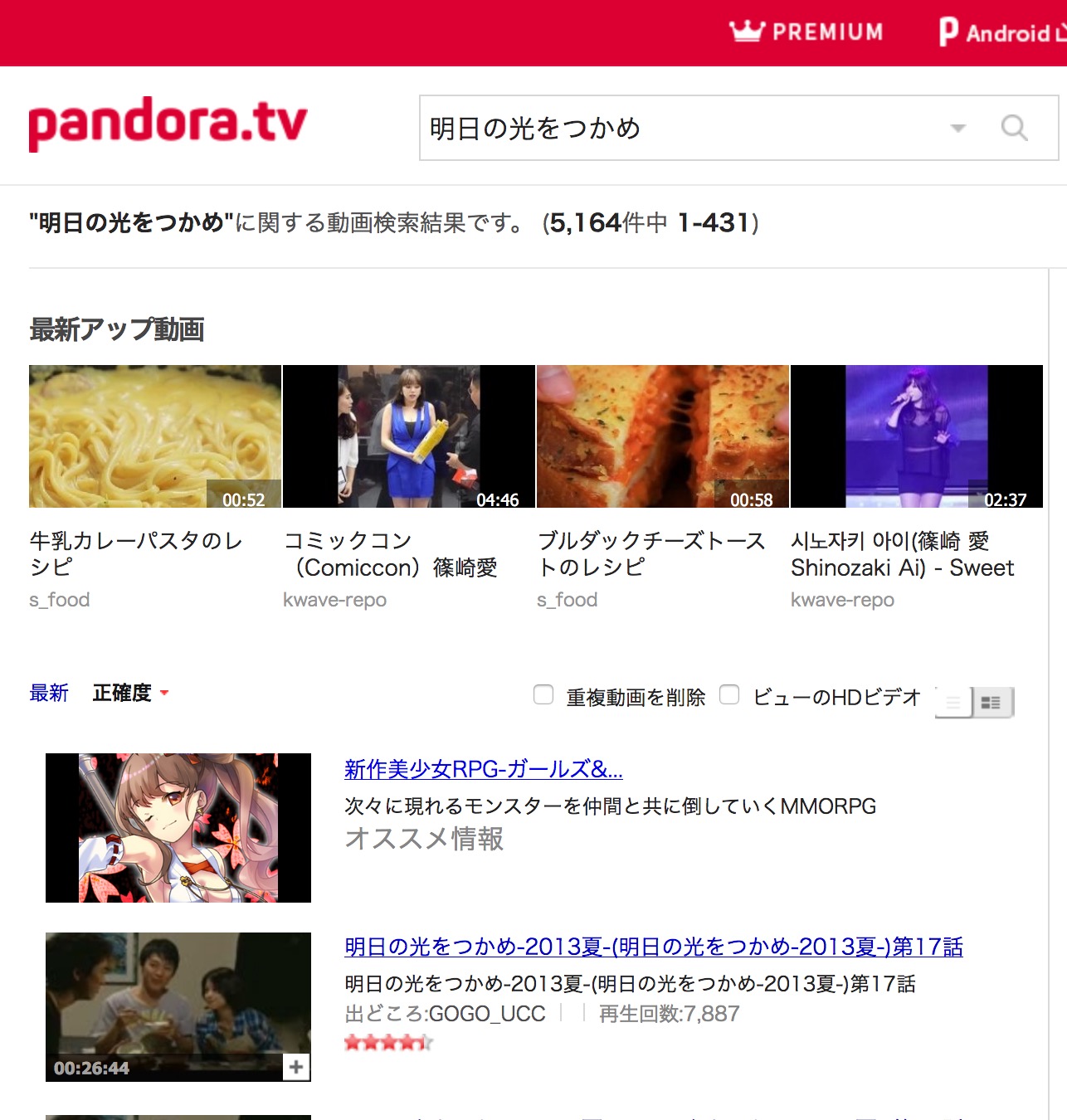Check the ビューのHDビデオ checkbox
This screenshot has height=1120, width=1067.
729,694
